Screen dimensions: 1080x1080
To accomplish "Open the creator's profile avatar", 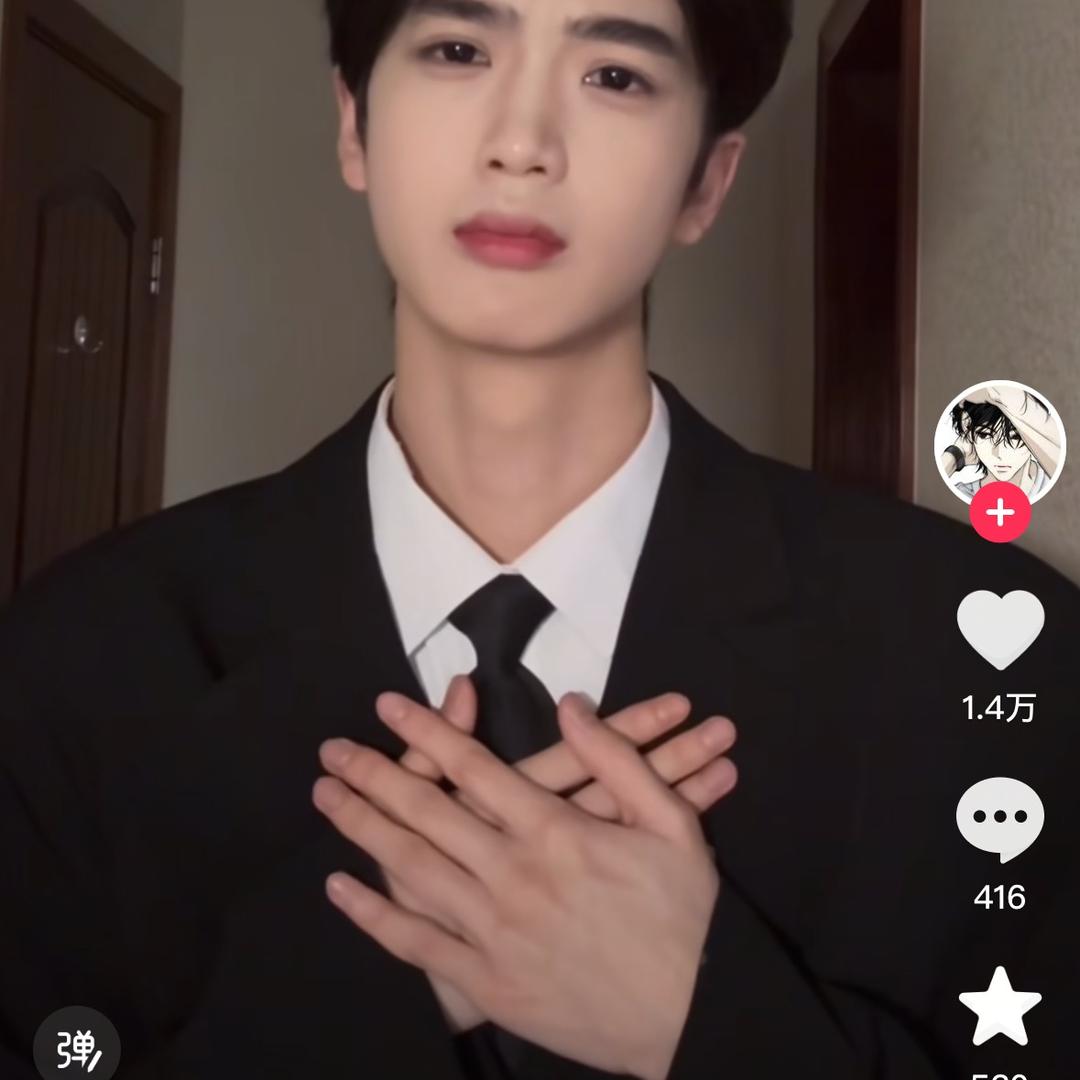I will point(999,443).
